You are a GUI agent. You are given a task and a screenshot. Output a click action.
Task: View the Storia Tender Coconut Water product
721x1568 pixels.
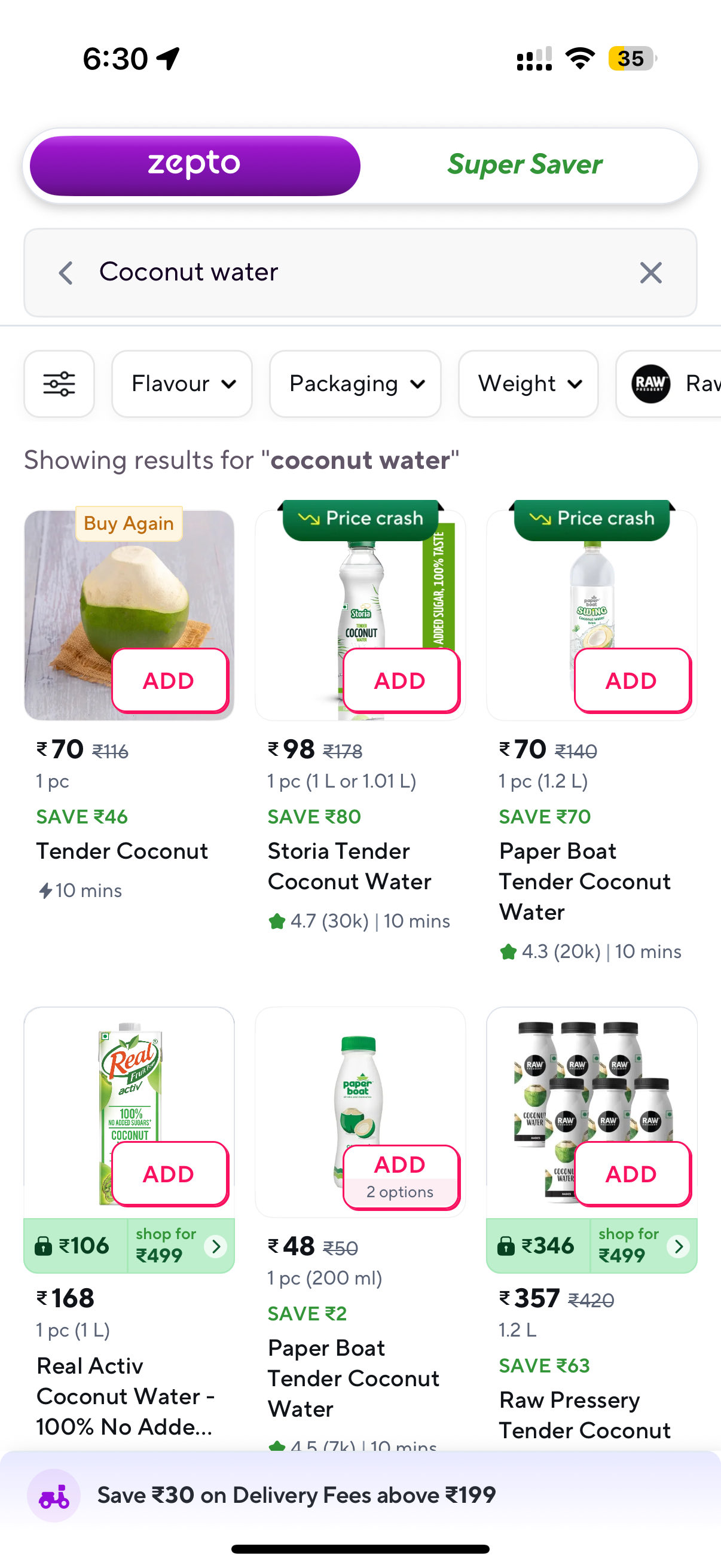[x=349, y=865]
